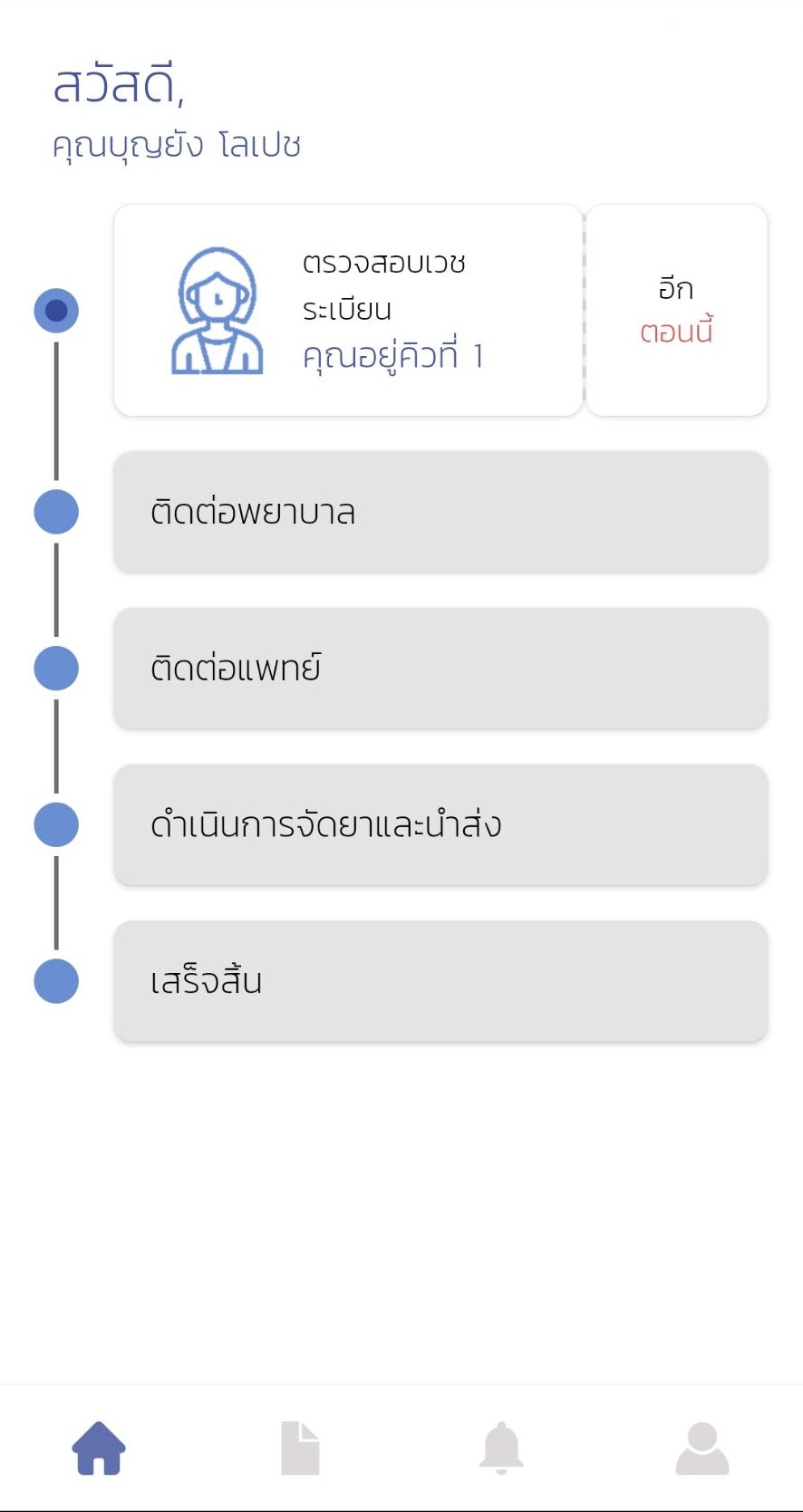Tap the เสร็จสิ้น step
The image size is (803, 1512).
tap(440, 981)
